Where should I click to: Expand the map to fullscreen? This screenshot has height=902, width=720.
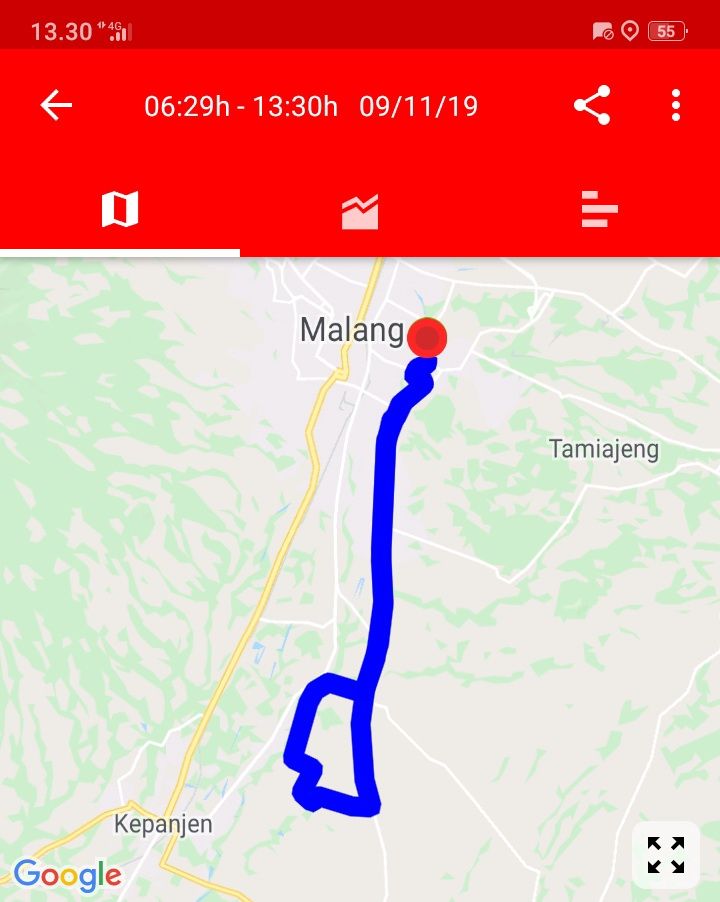tap(665, 855)
